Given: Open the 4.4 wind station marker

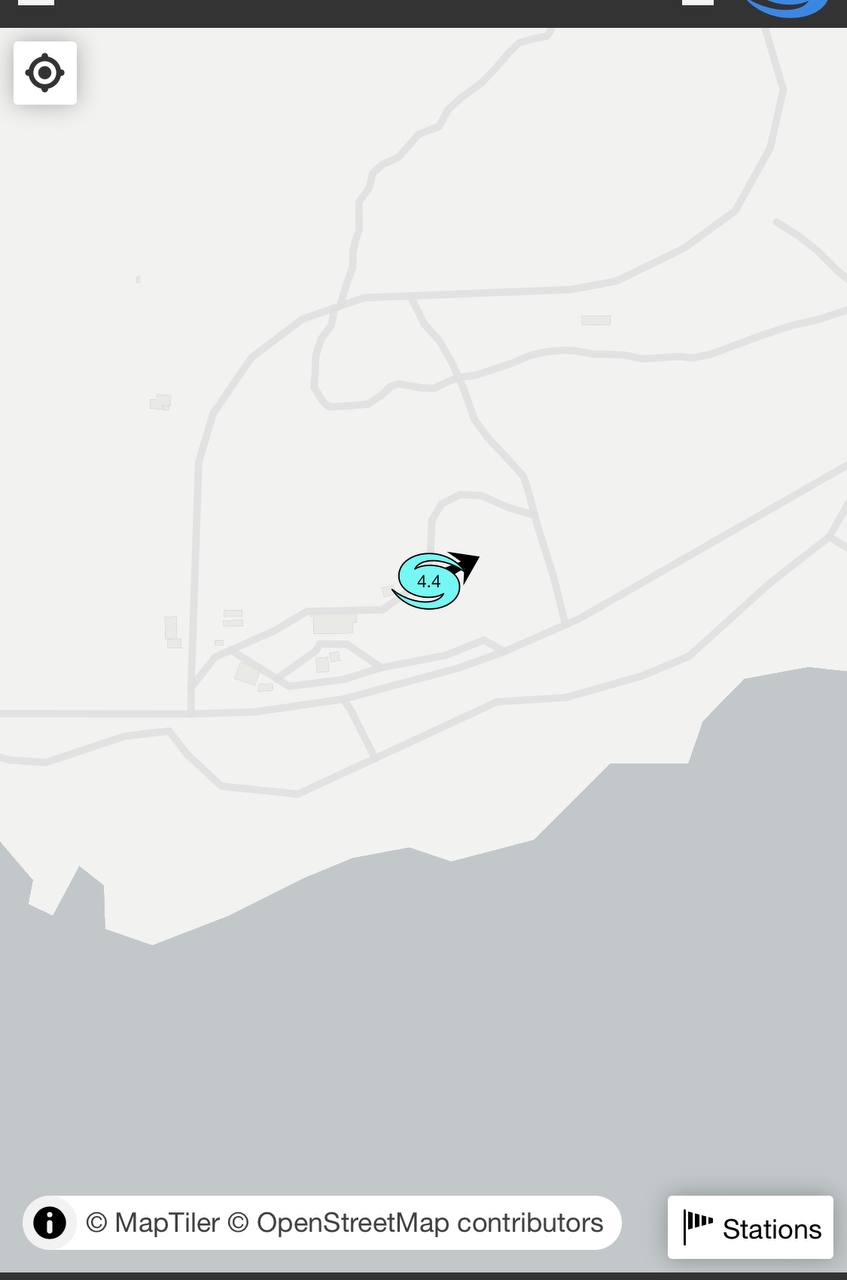Looking at the screenshot, I should point(430,581).
